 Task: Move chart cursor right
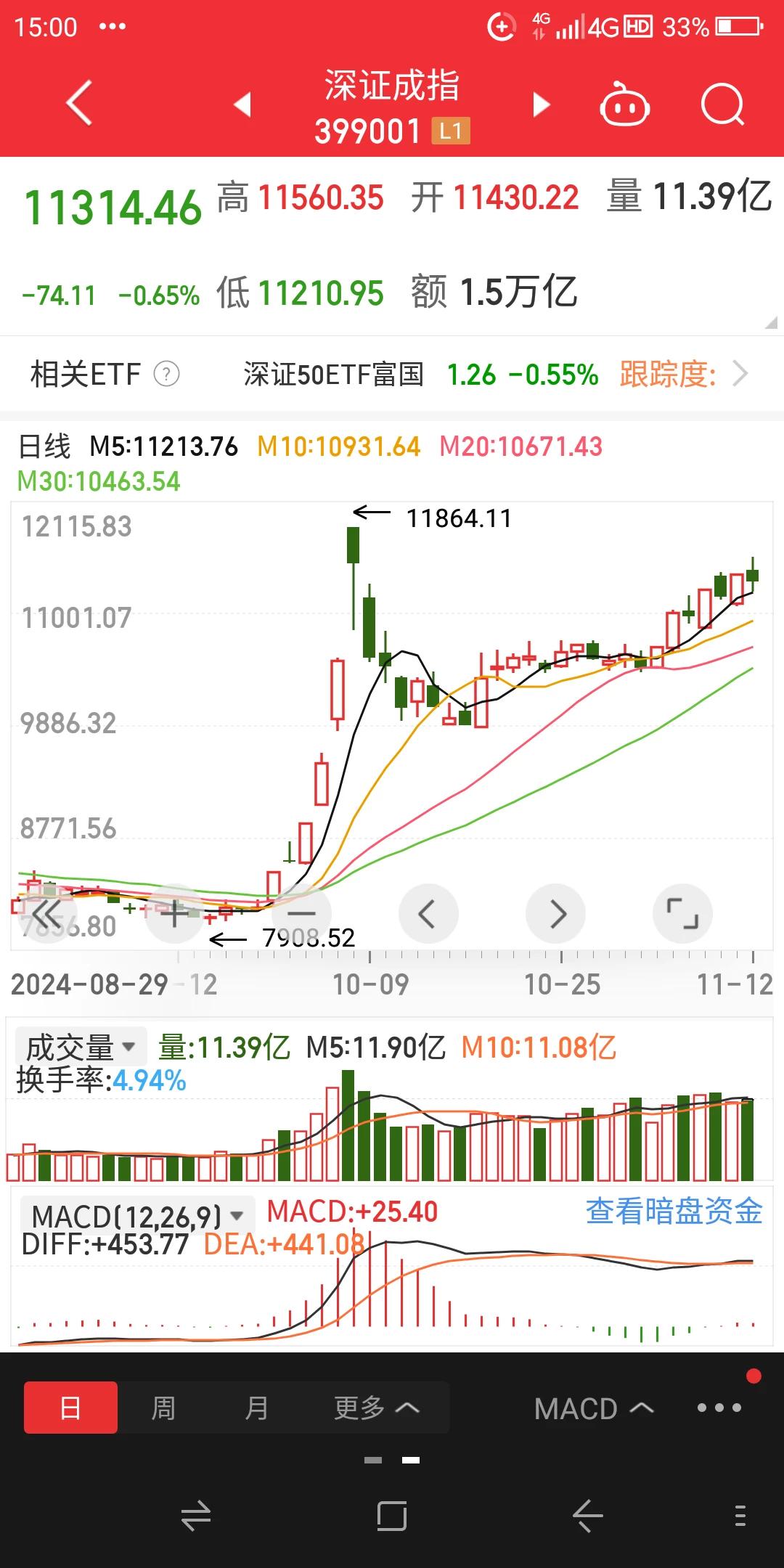556,913
